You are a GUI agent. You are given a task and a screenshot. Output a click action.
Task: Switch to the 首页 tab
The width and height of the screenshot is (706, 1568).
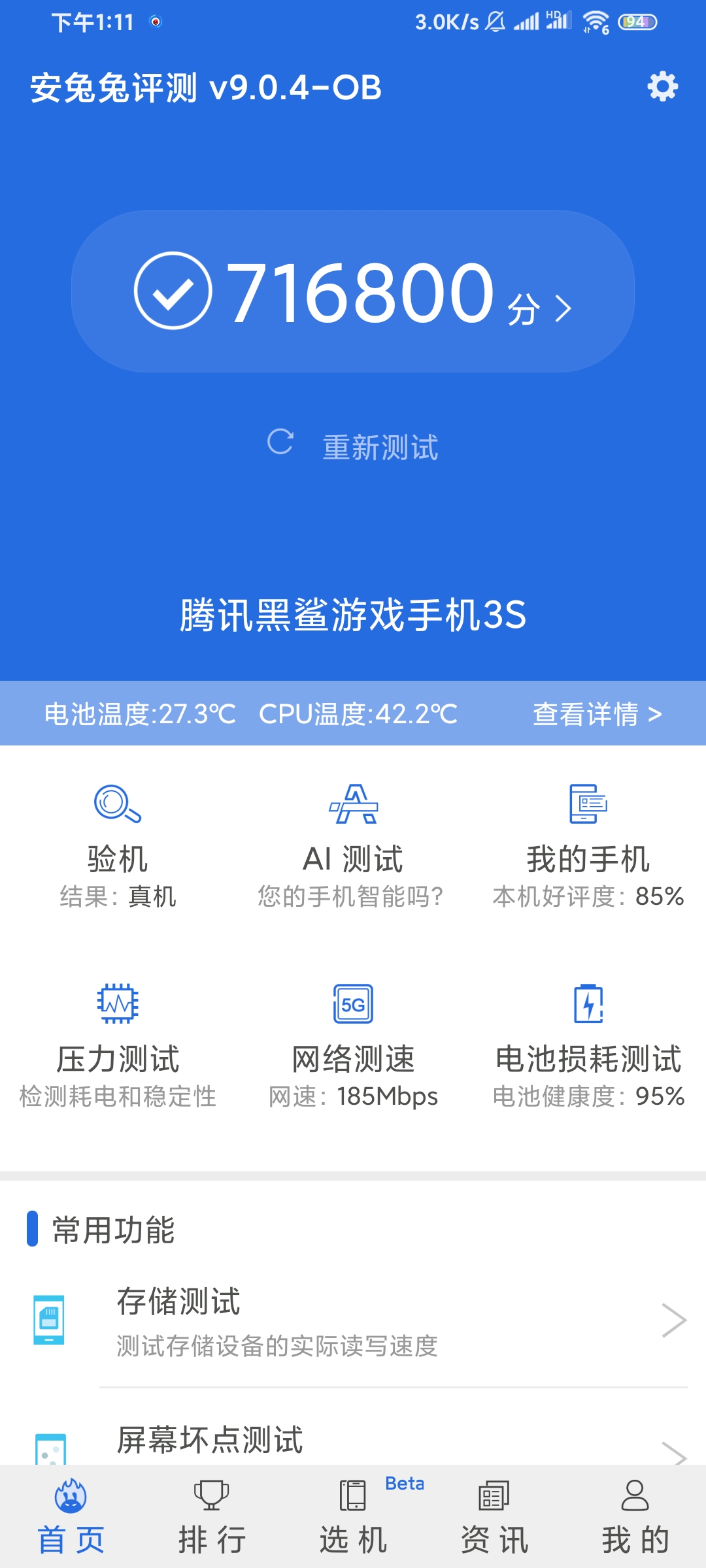(71, 1517)
